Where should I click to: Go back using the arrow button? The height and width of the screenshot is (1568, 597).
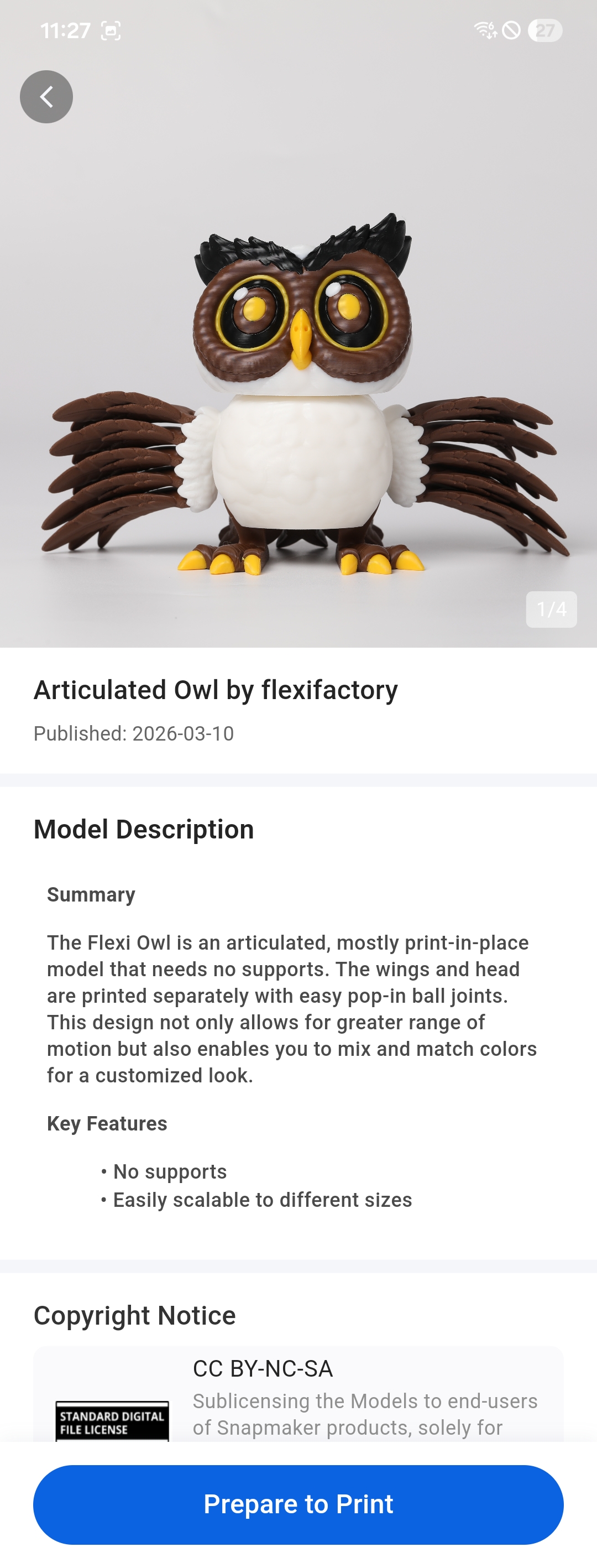(x=46, y=97)
